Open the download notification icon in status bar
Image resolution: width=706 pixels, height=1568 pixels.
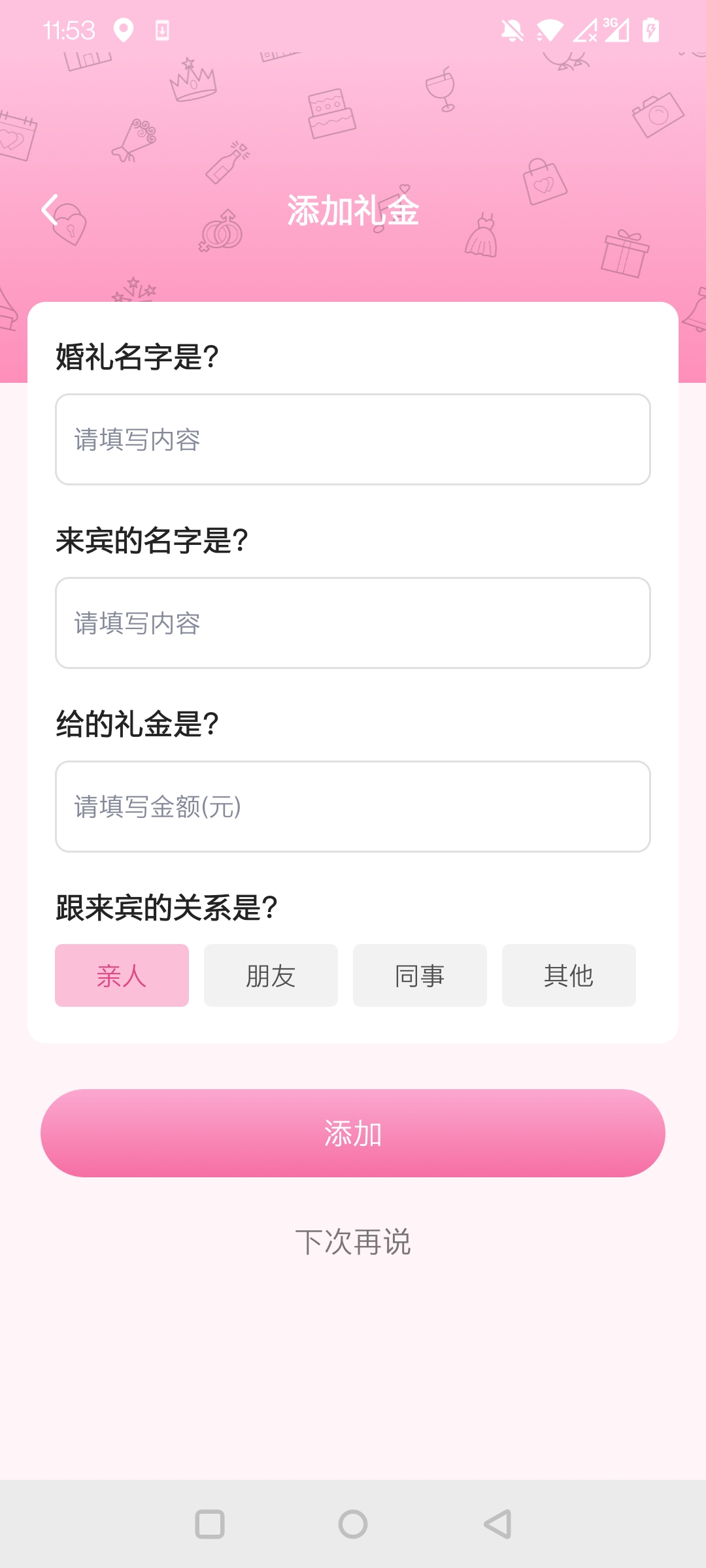point(163,29)
